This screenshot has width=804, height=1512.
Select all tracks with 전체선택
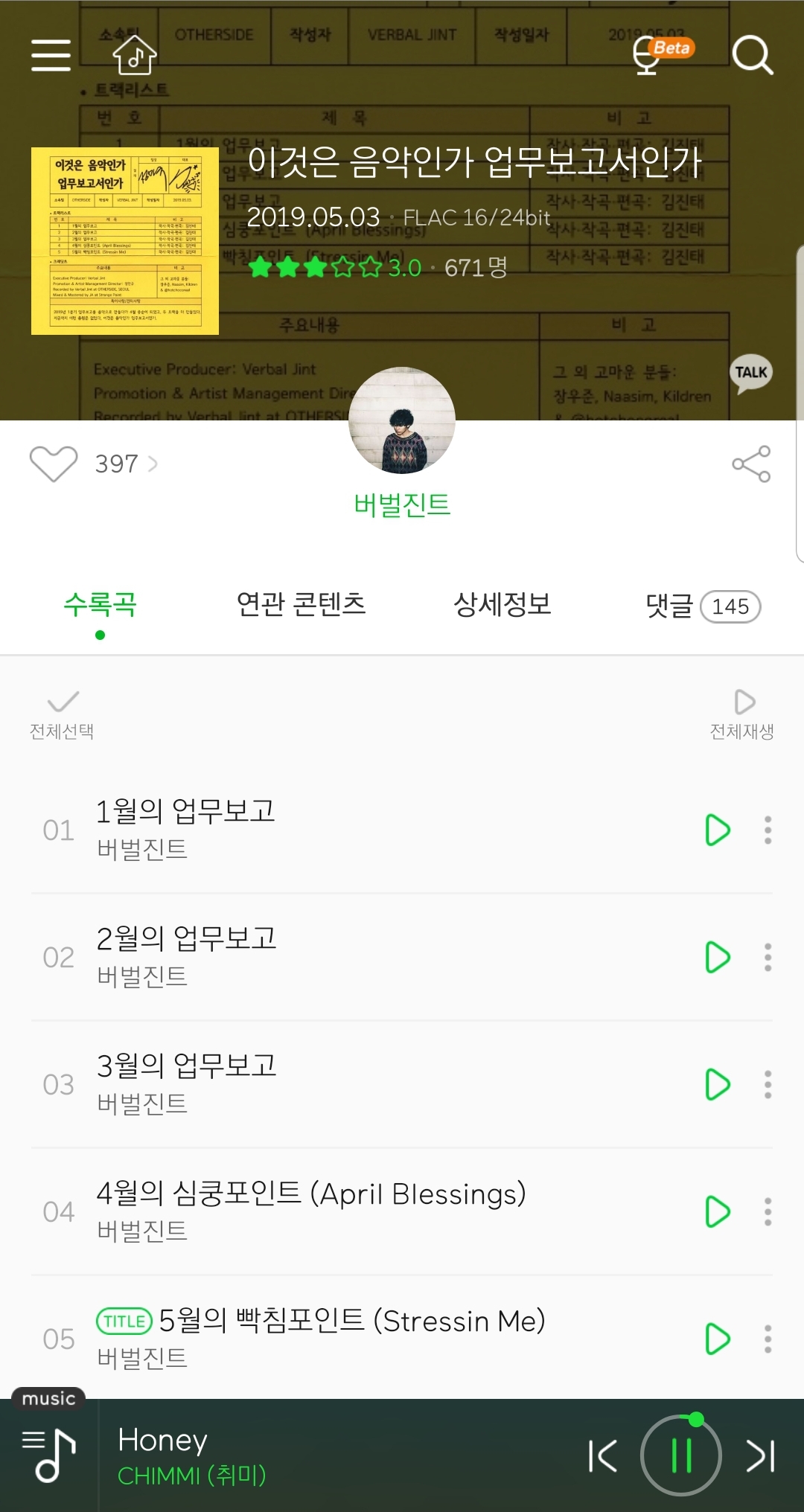[x=62, y=714]
